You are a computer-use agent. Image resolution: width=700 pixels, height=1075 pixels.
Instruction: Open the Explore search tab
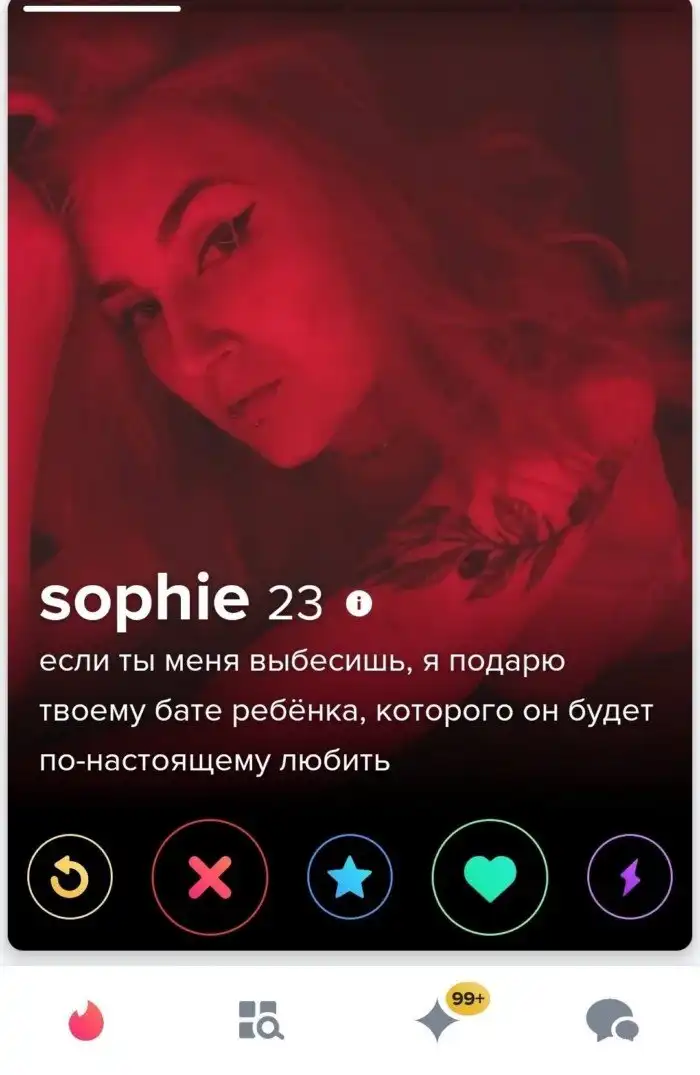click(261, 1021)
